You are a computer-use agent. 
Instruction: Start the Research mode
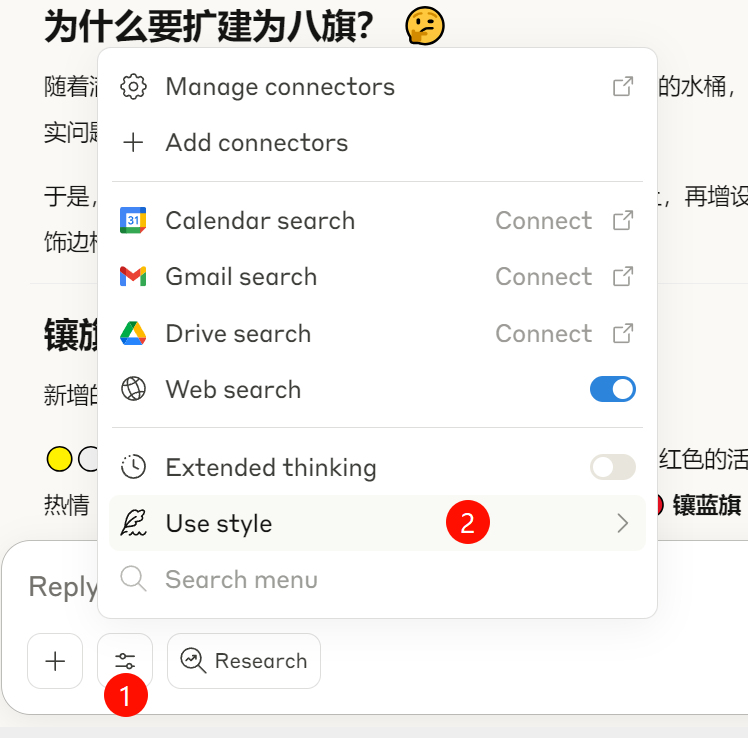[244, 661]
